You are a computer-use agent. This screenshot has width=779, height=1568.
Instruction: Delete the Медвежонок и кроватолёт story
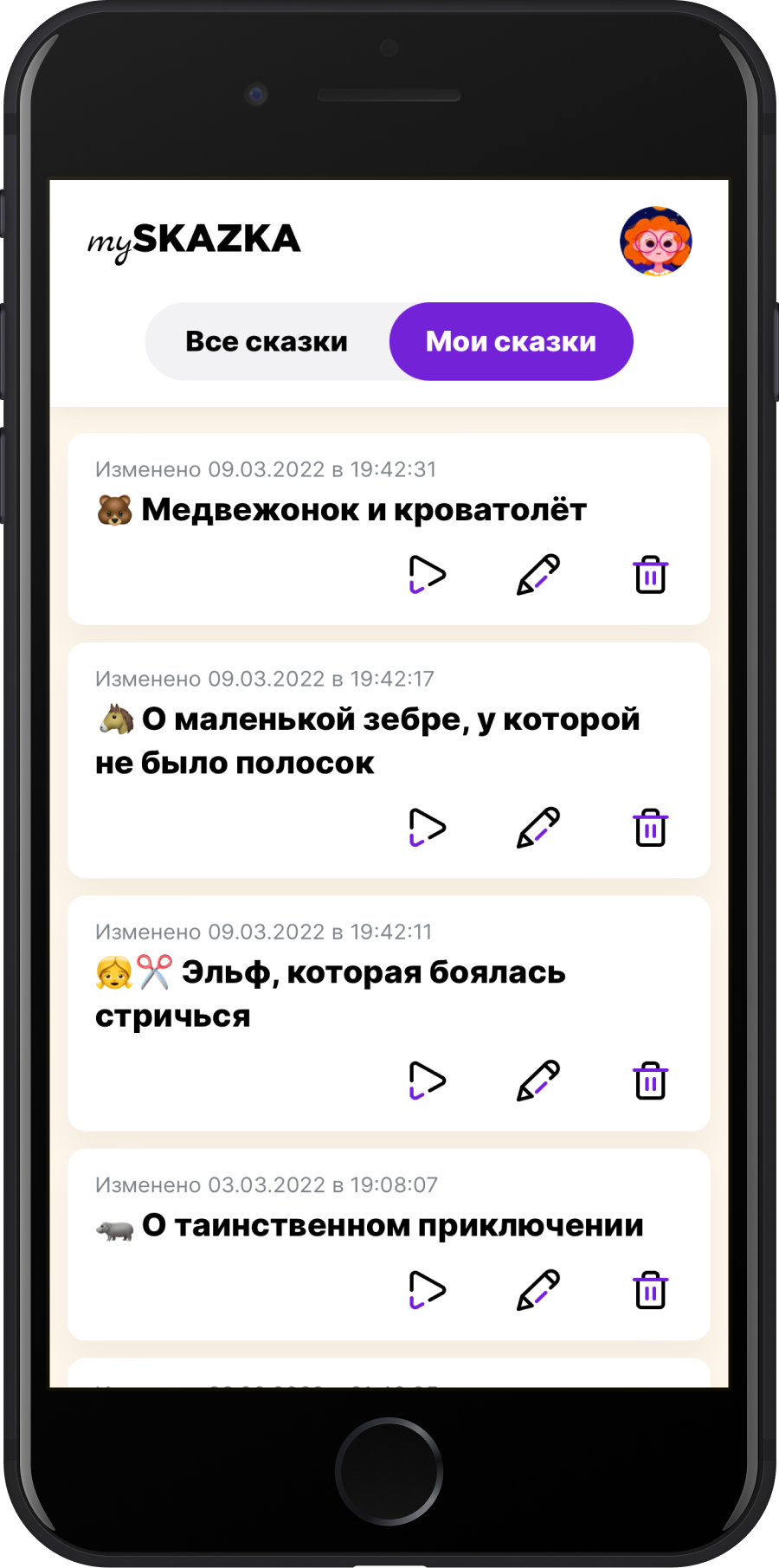point(650,575)
